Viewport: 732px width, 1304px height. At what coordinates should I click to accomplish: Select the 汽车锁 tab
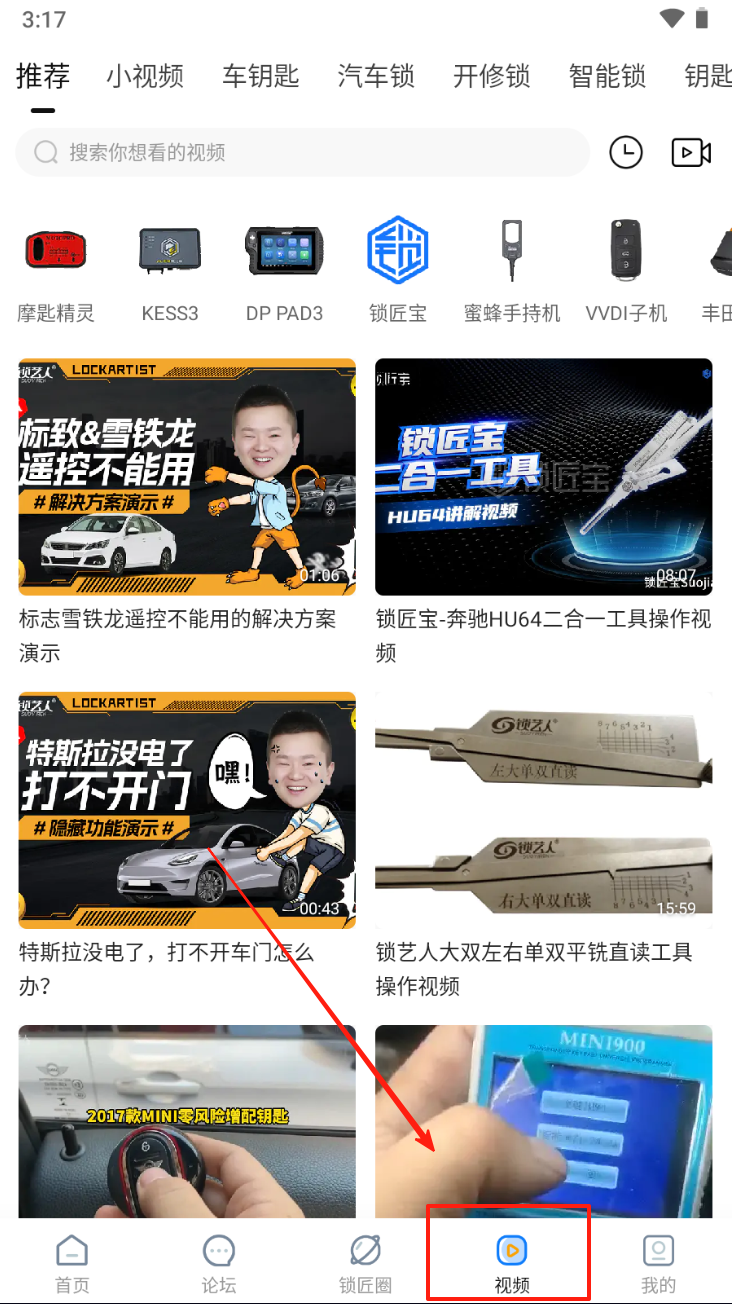pyautogui.click(x=376, y=76)
